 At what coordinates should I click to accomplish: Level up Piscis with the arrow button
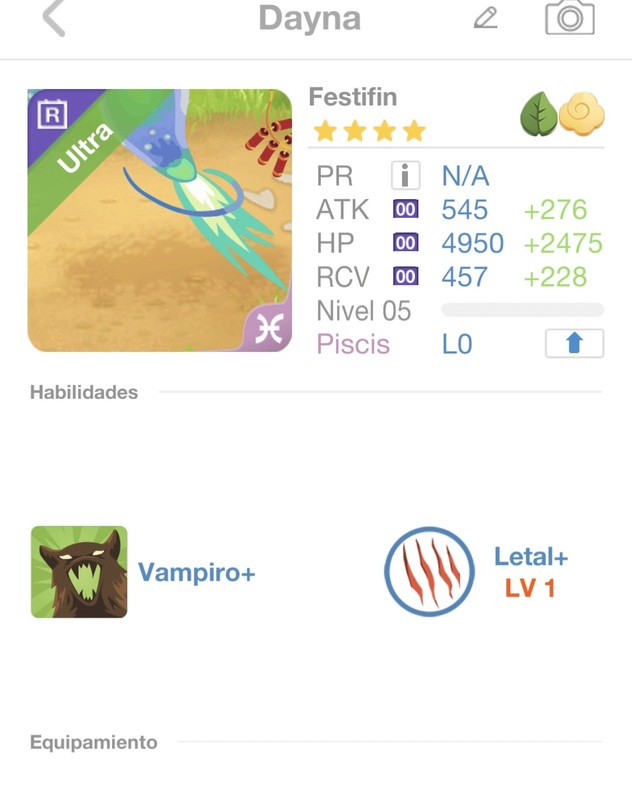574,344
